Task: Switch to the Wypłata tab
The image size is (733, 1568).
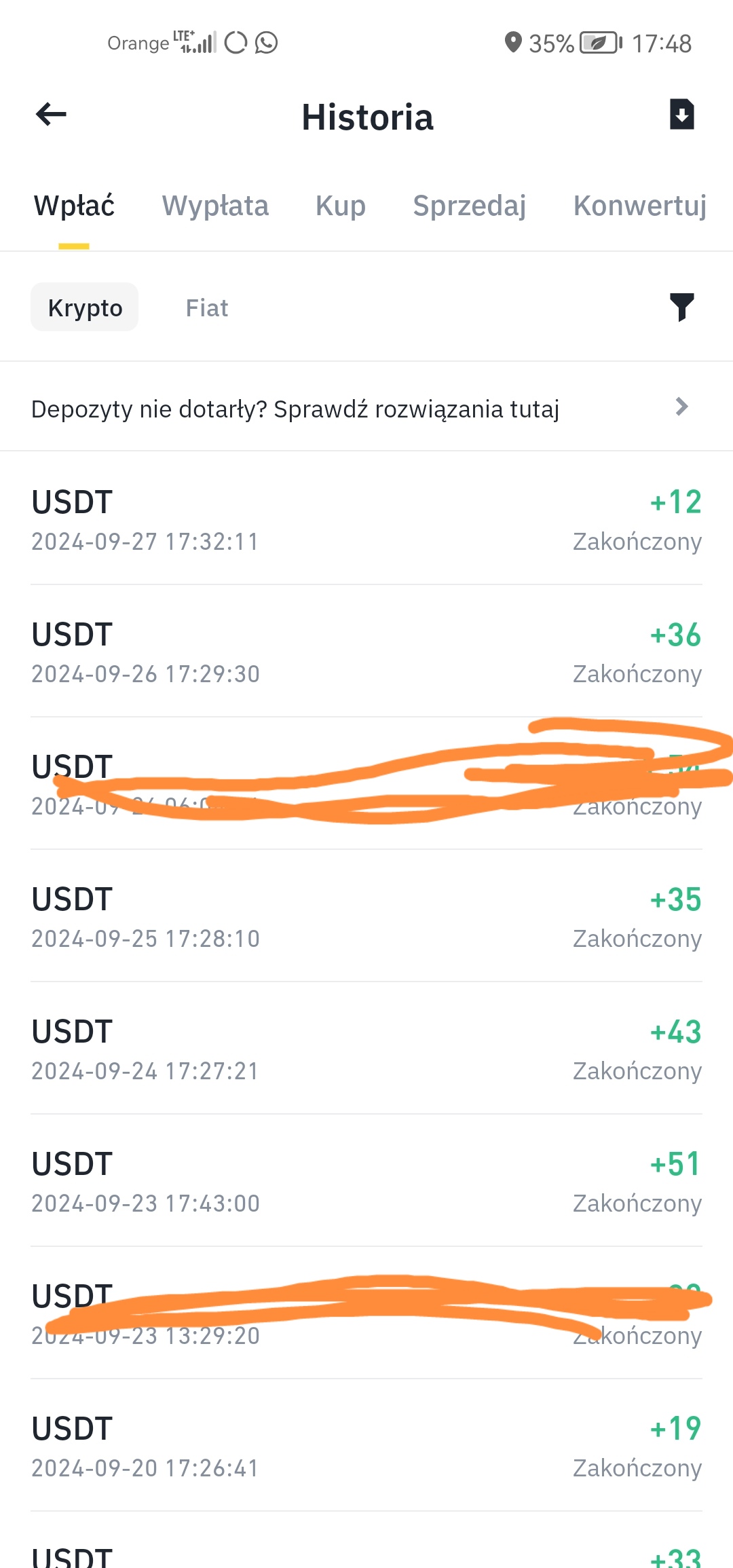Action: [x=215, y=206]
